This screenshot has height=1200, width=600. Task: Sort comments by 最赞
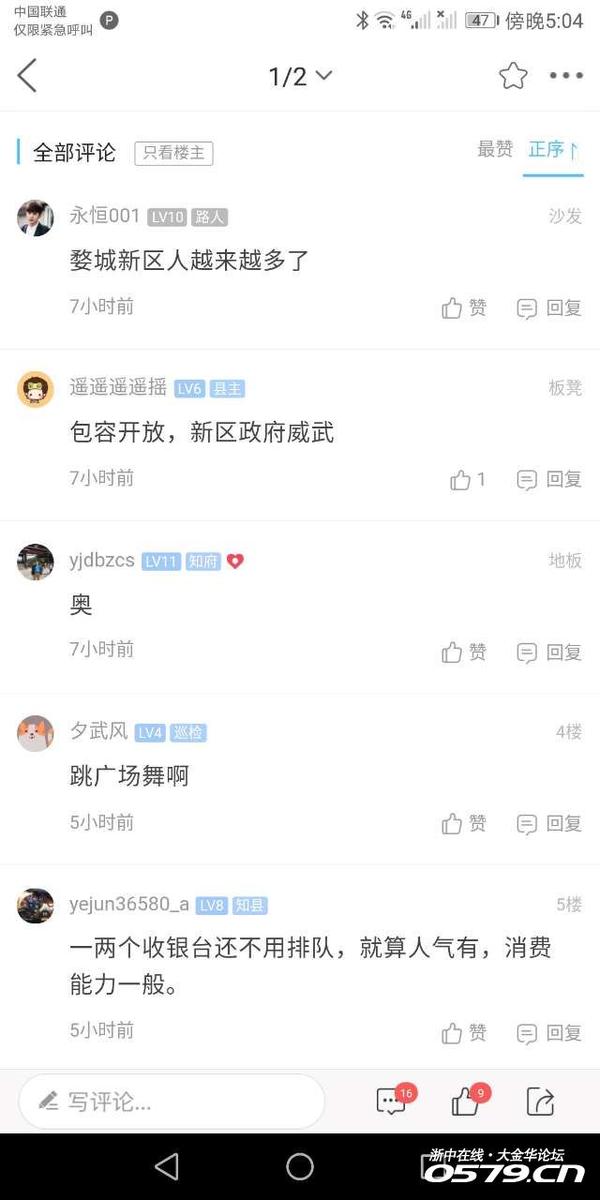(x=495, y=150)
